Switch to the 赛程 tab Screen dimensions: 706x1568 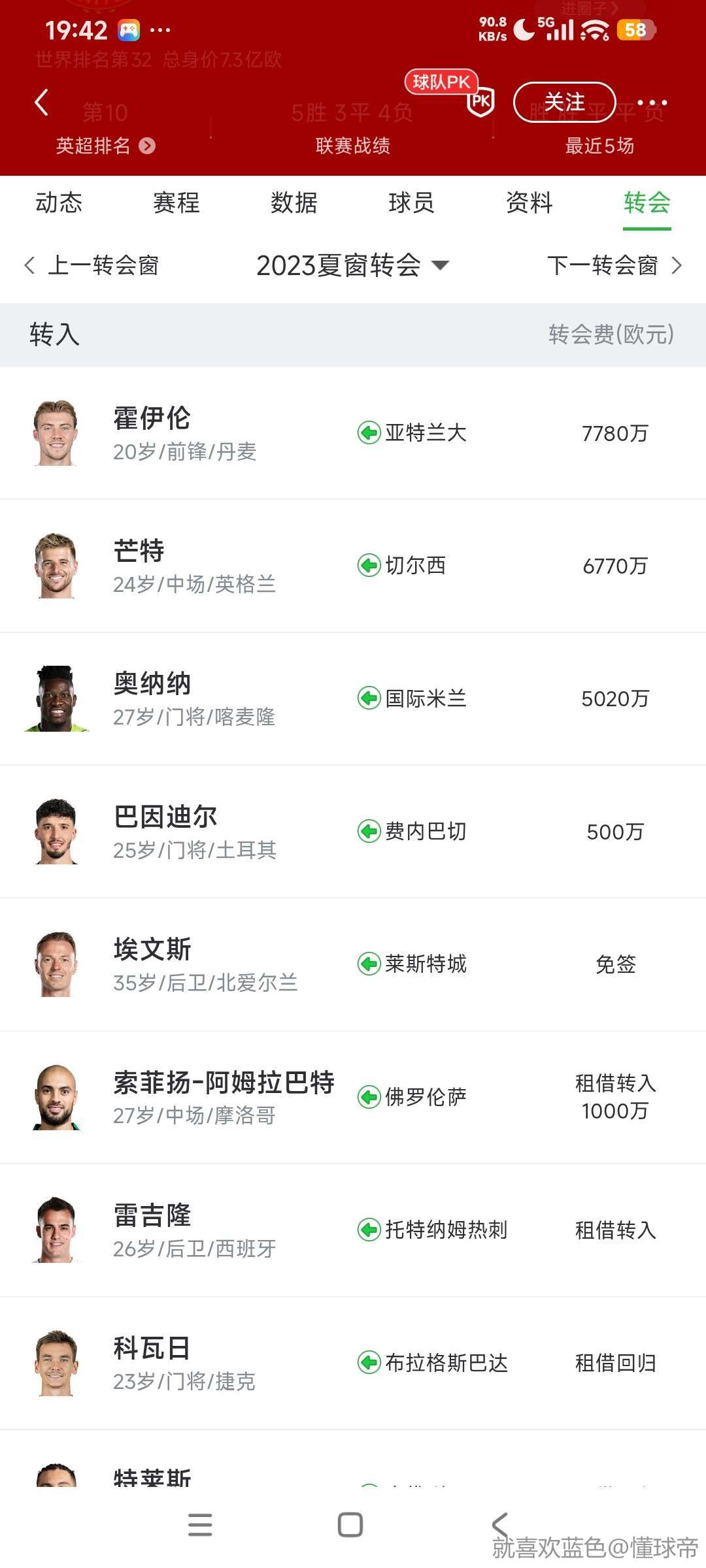pos(176,203)
